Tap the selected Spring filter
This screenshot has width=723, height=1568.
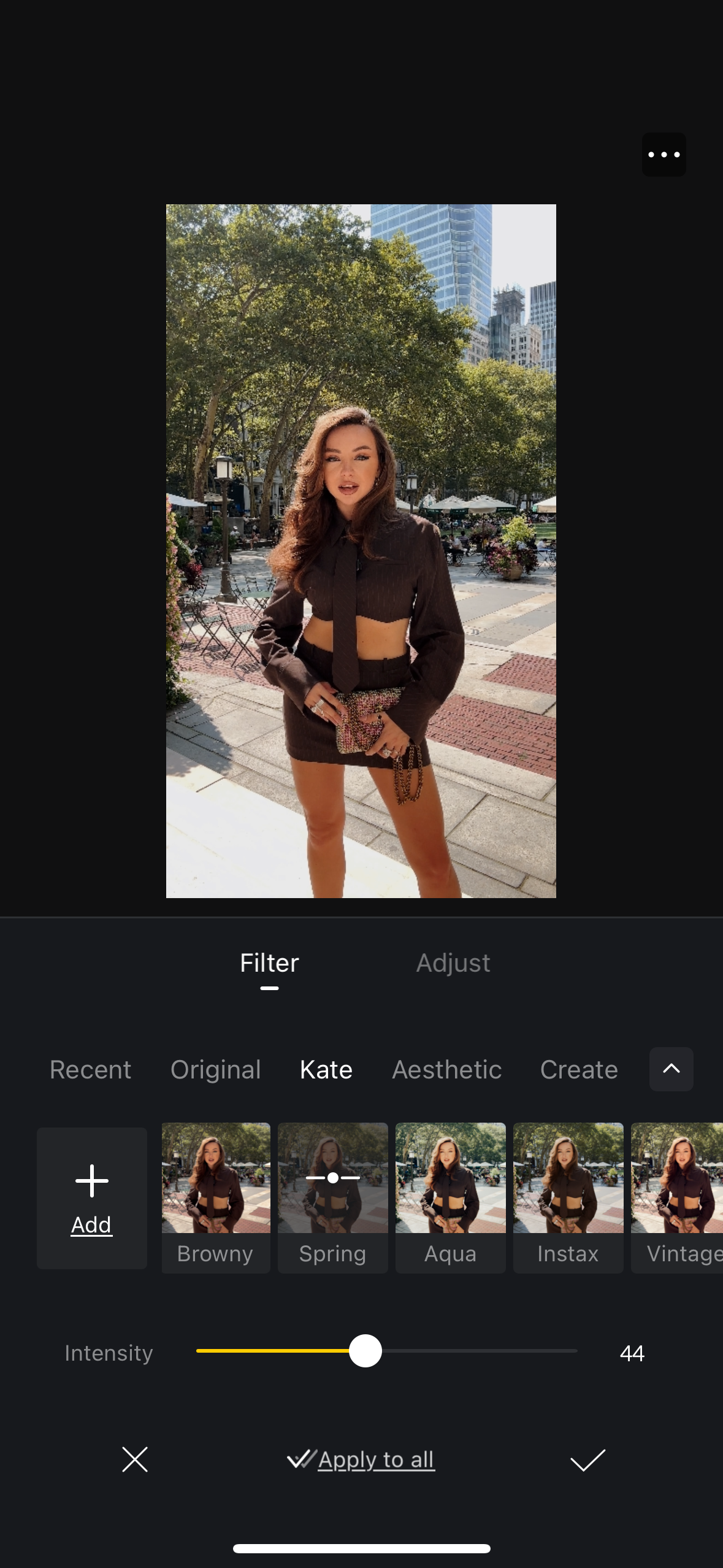332,1196
